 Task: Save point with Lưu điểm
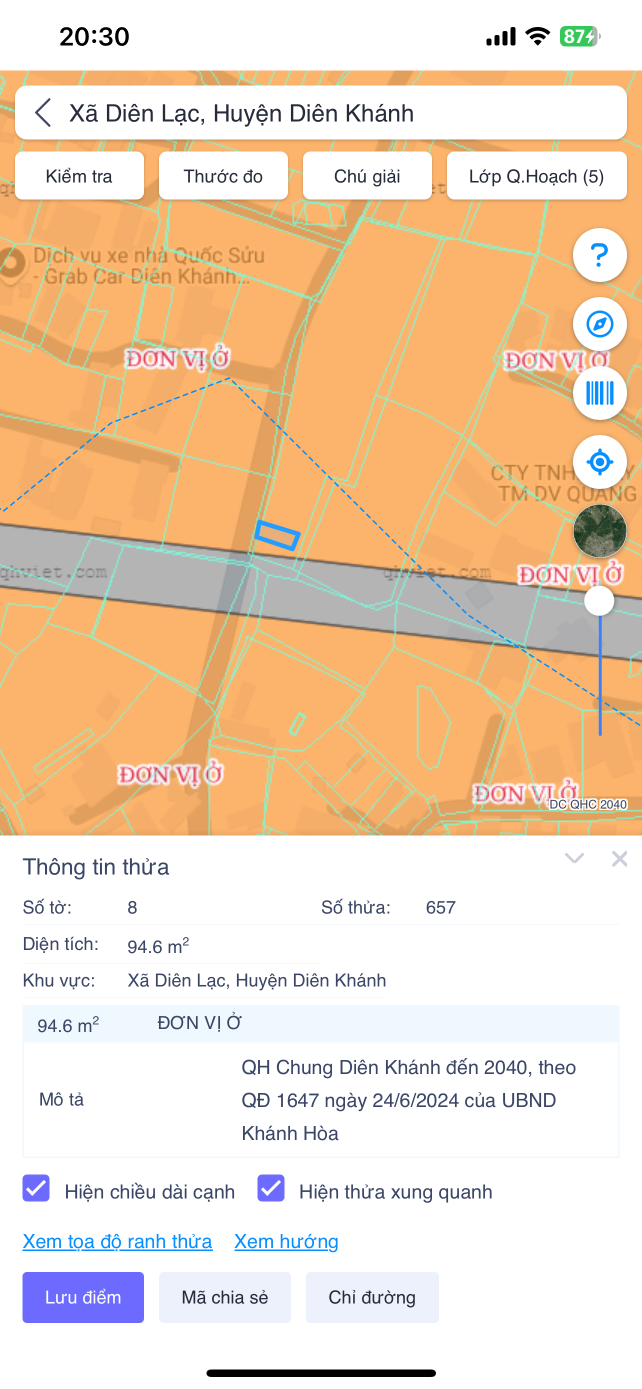coord(83,1298)
